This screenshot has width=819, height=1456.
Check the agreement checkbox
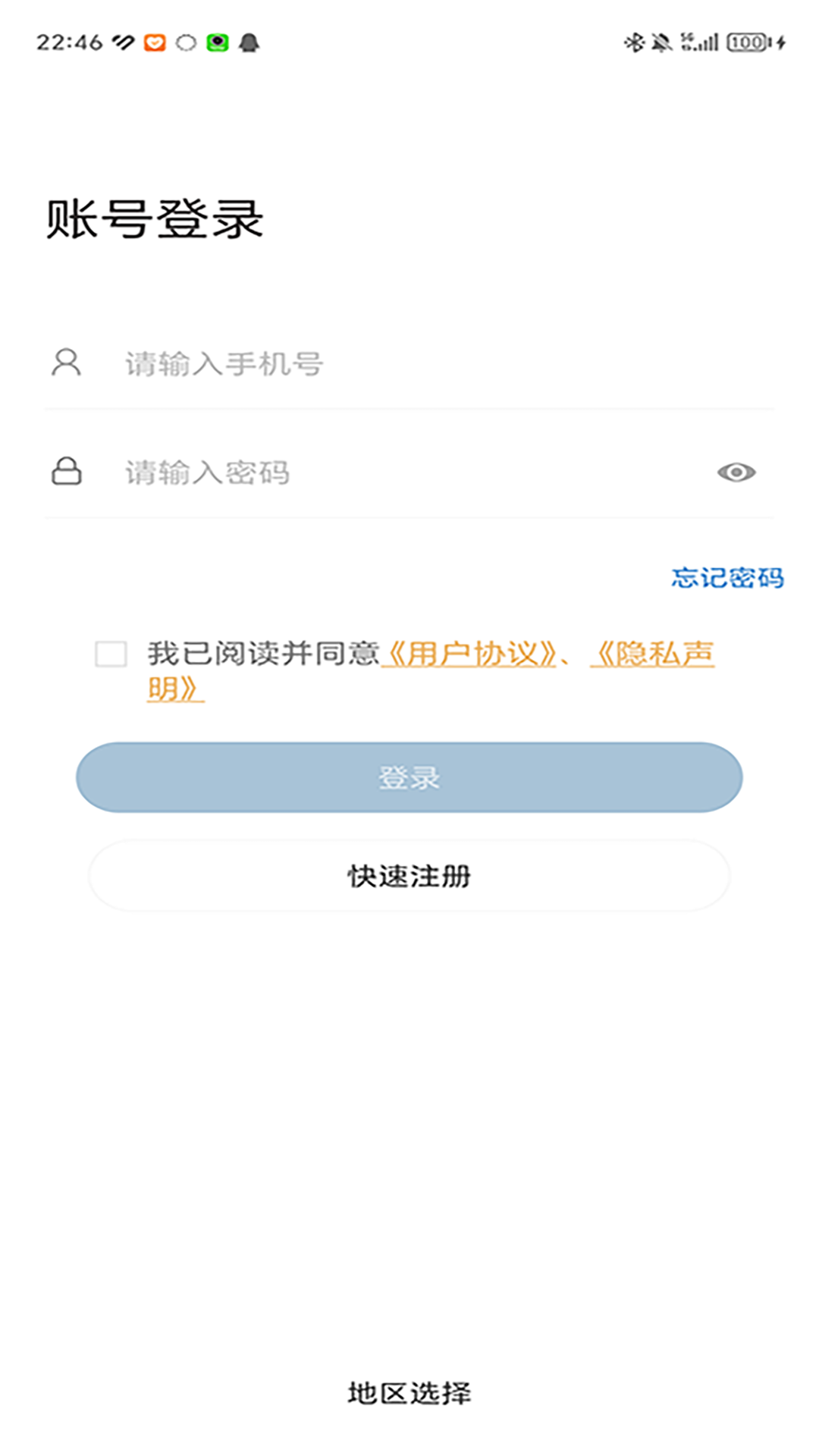[111, 654]
